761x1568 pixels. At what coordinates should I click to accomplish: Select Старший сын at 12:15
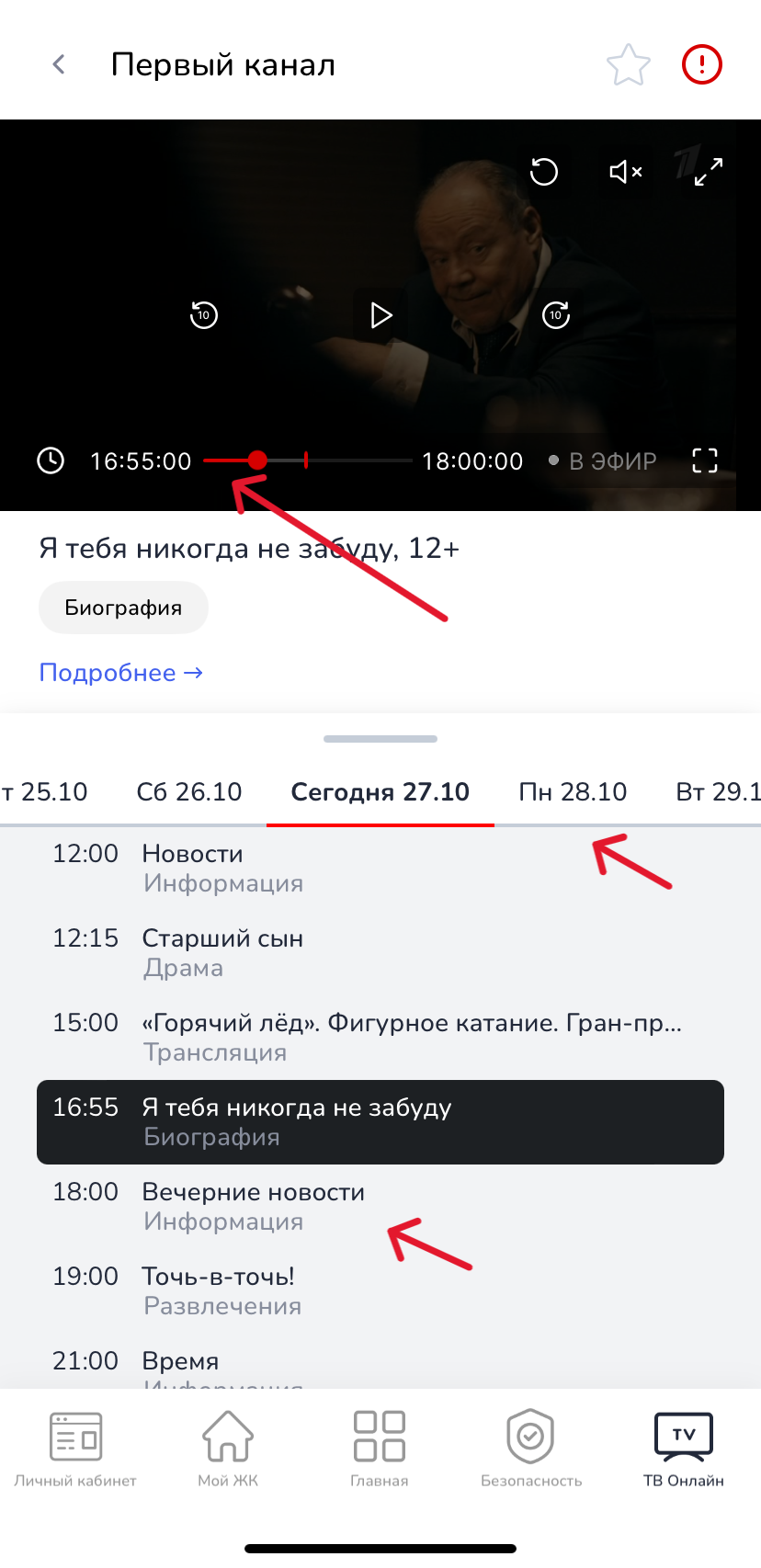click(222, 952)
